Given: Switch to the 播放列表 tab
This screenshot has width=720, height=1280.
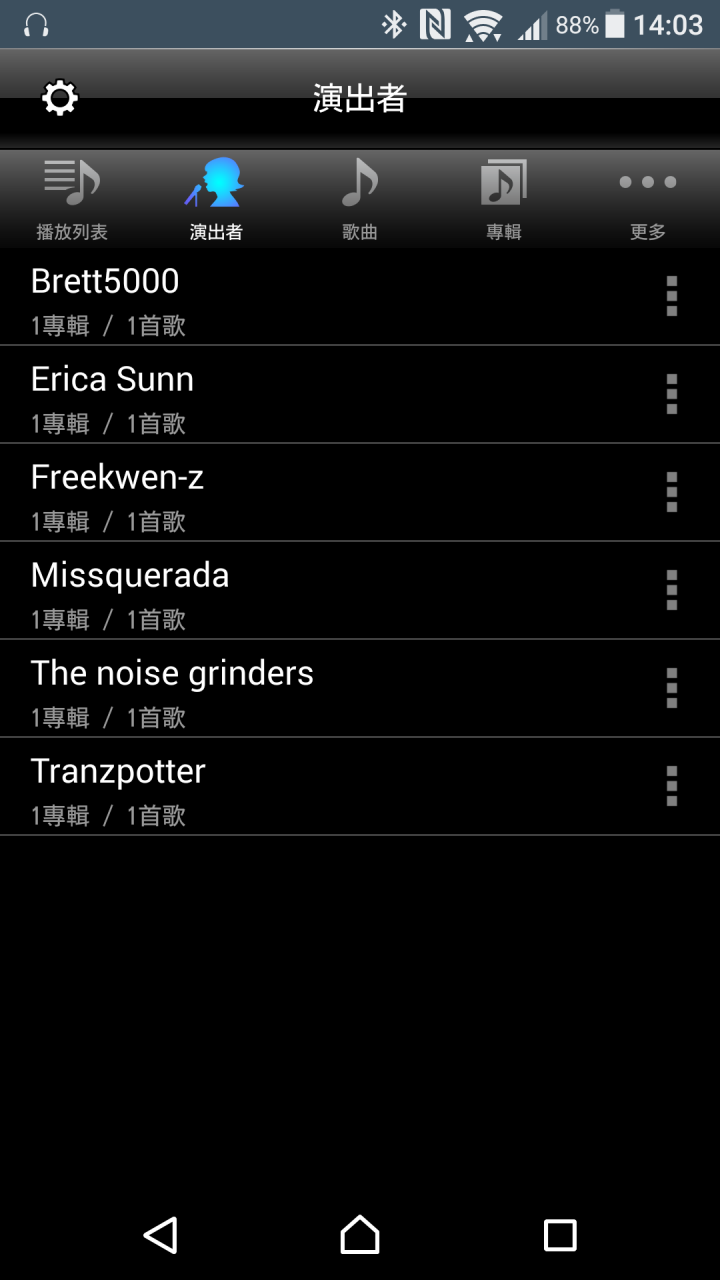Looking at the screenshot, I should pyautogui.click(x=72, y=199).
